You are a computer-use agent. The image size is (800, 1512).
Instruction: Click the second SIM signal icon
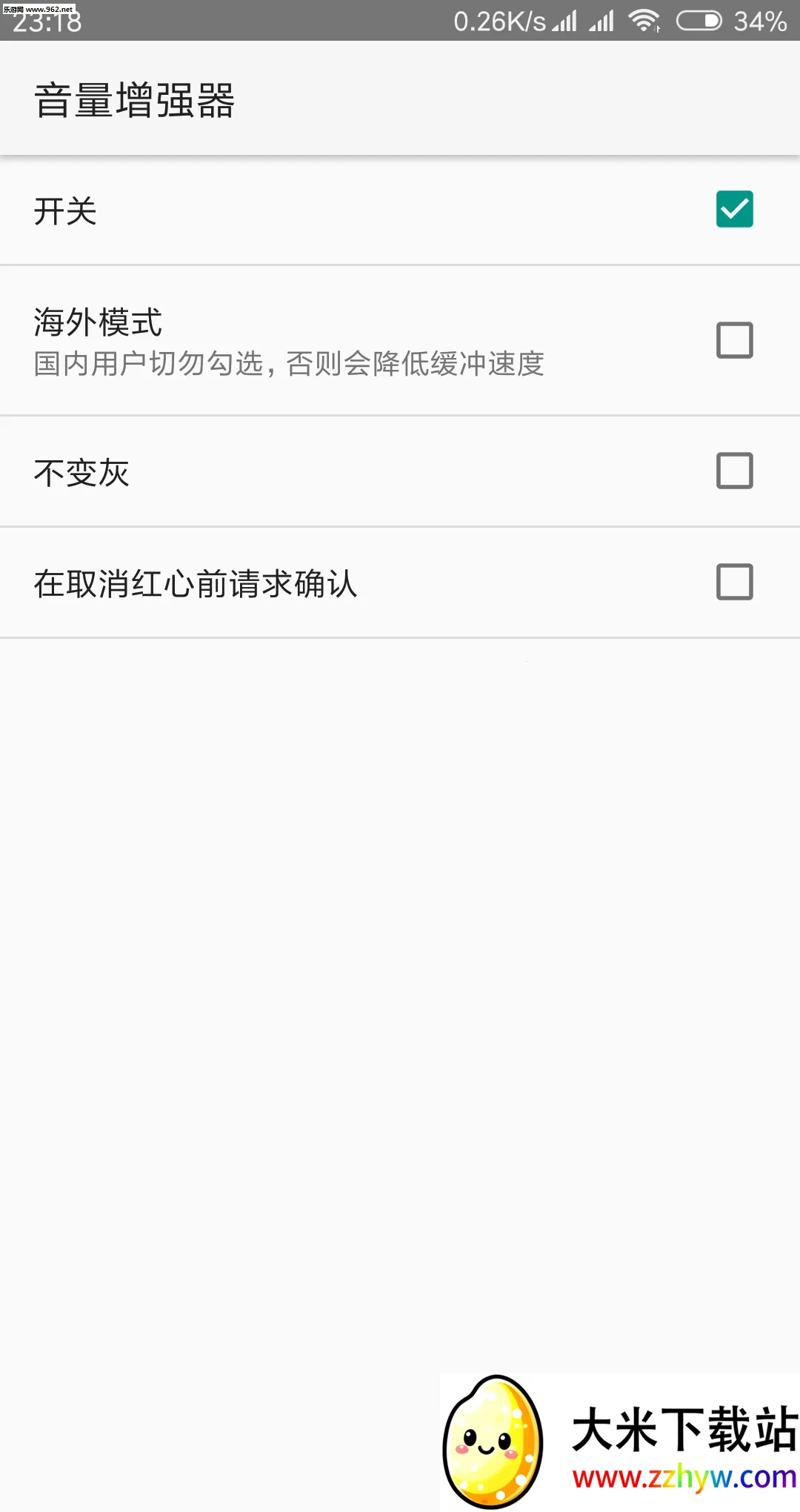tap(601, 21)
